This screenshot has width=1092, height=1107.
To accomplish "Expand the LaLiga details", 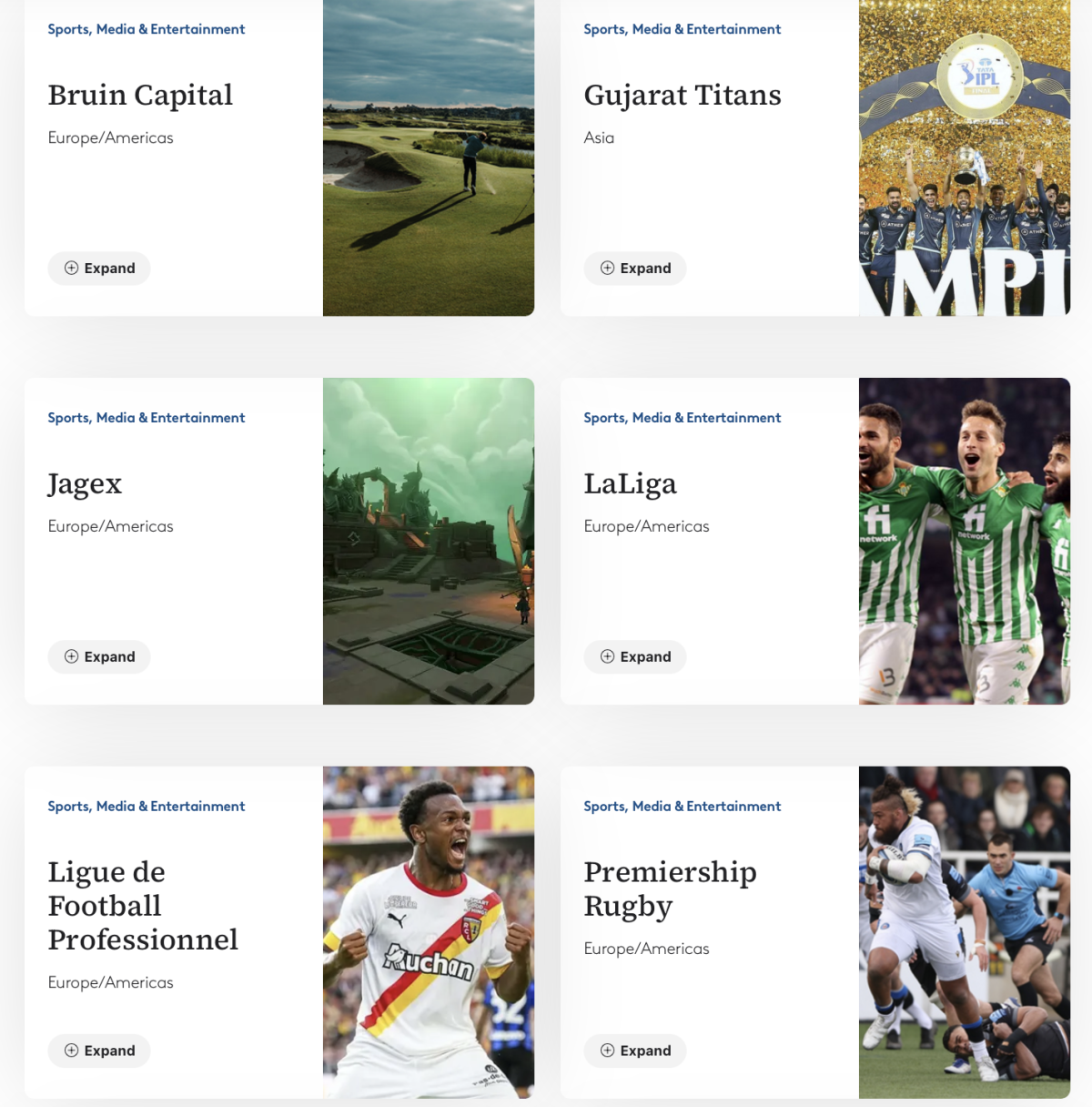I will [635, 657].
